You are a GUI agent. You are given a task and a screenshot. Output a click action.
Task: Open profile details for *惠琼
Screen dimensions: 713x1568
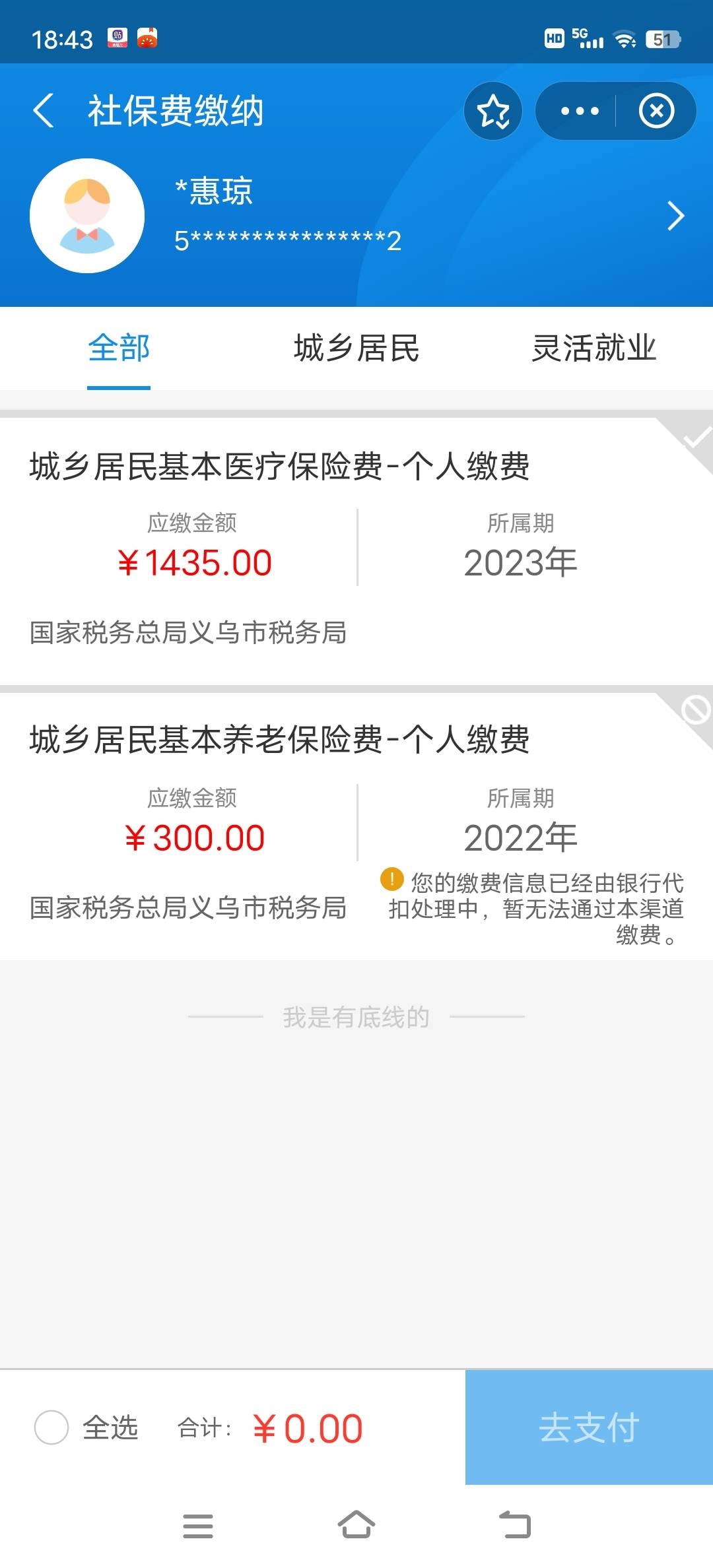675,216
